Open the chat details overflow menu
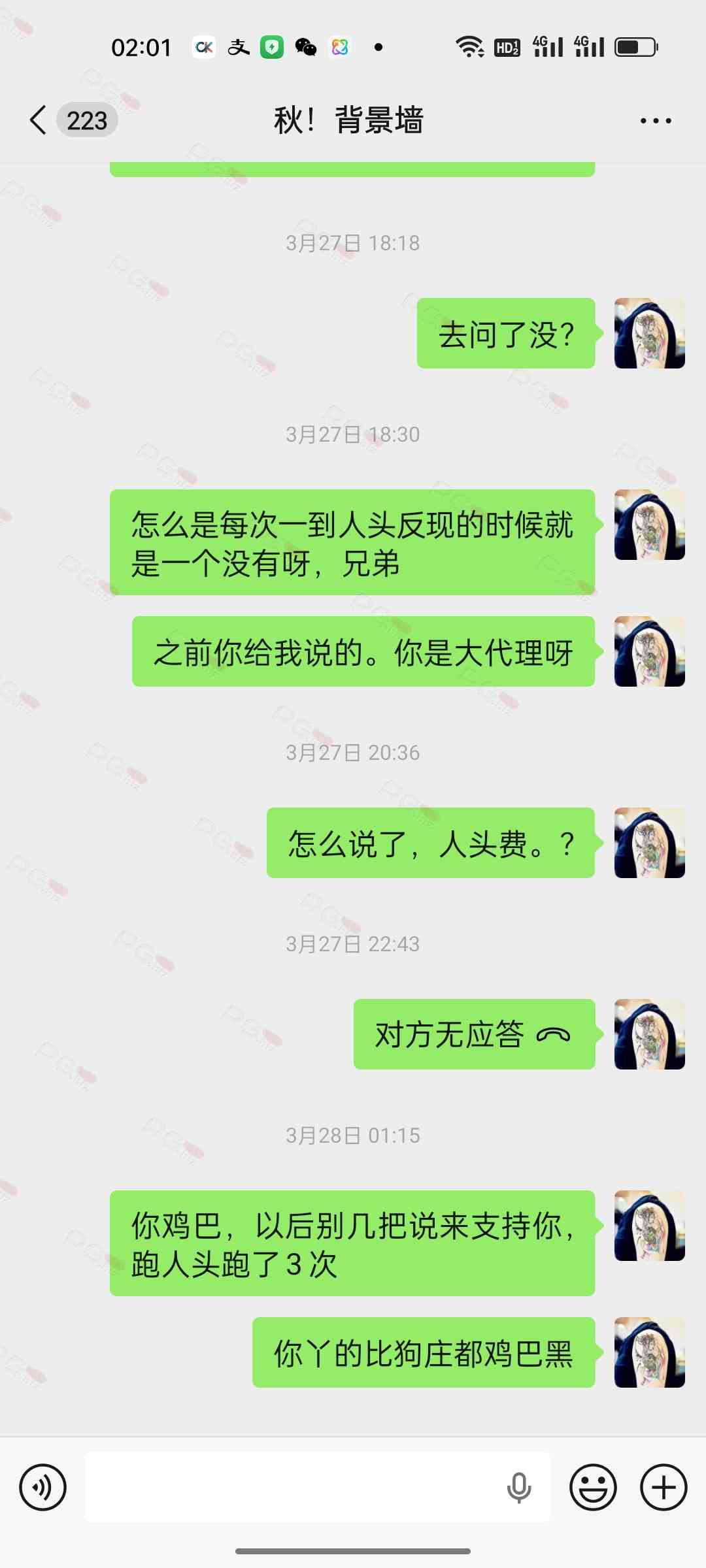 656,121
